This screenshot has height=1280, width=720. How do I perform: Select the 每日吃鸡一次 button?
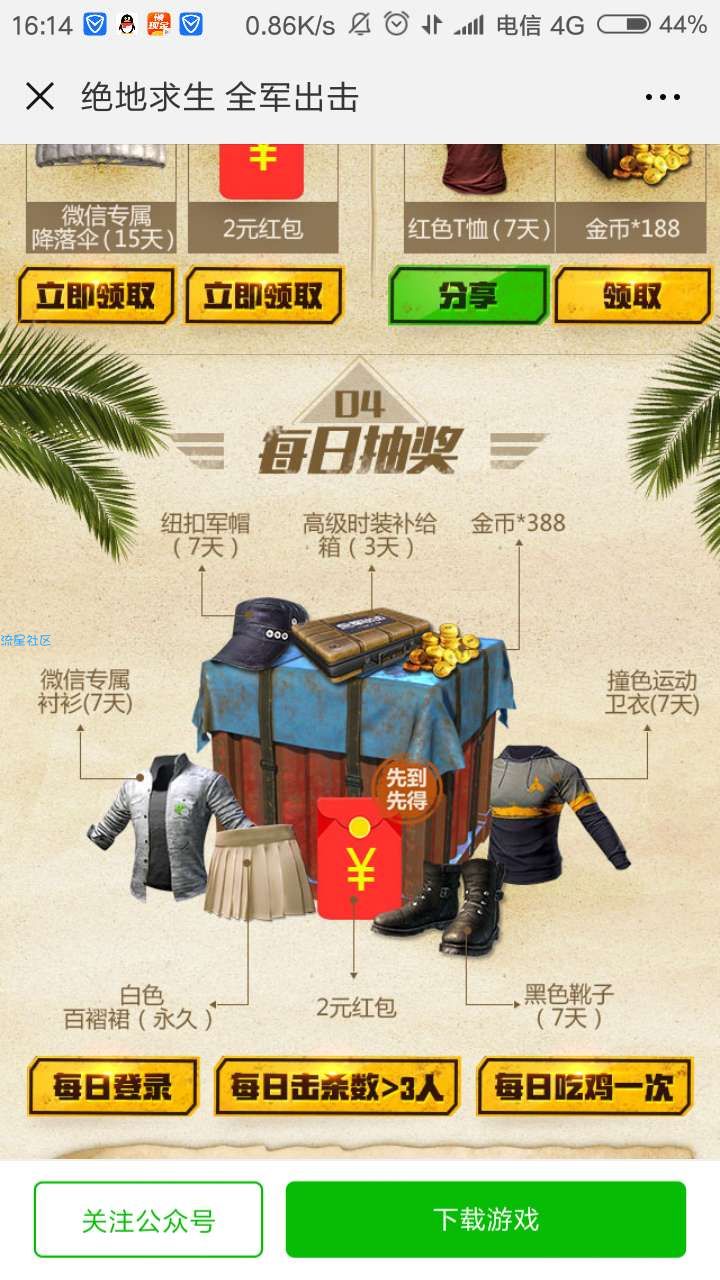585,1087
